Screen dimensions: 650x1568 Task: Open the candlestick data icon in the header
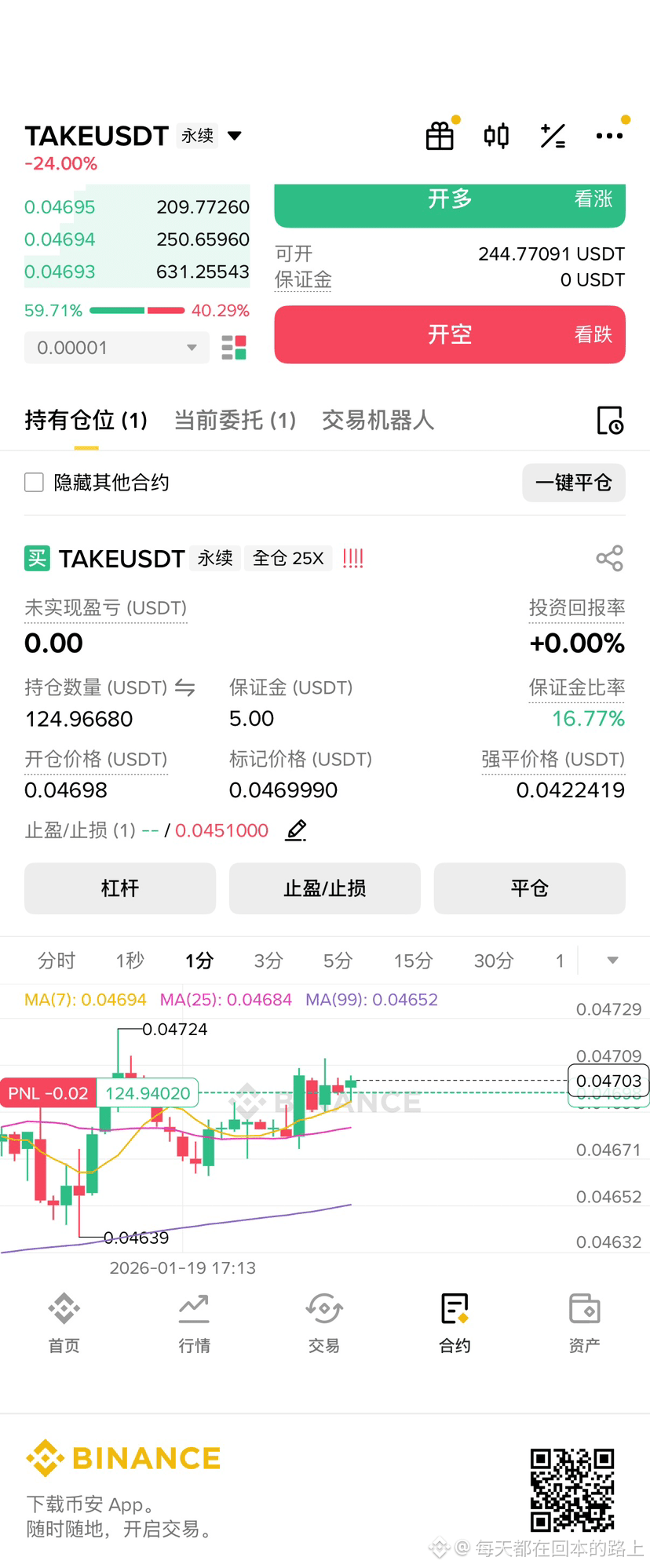[x=496, y=135]
